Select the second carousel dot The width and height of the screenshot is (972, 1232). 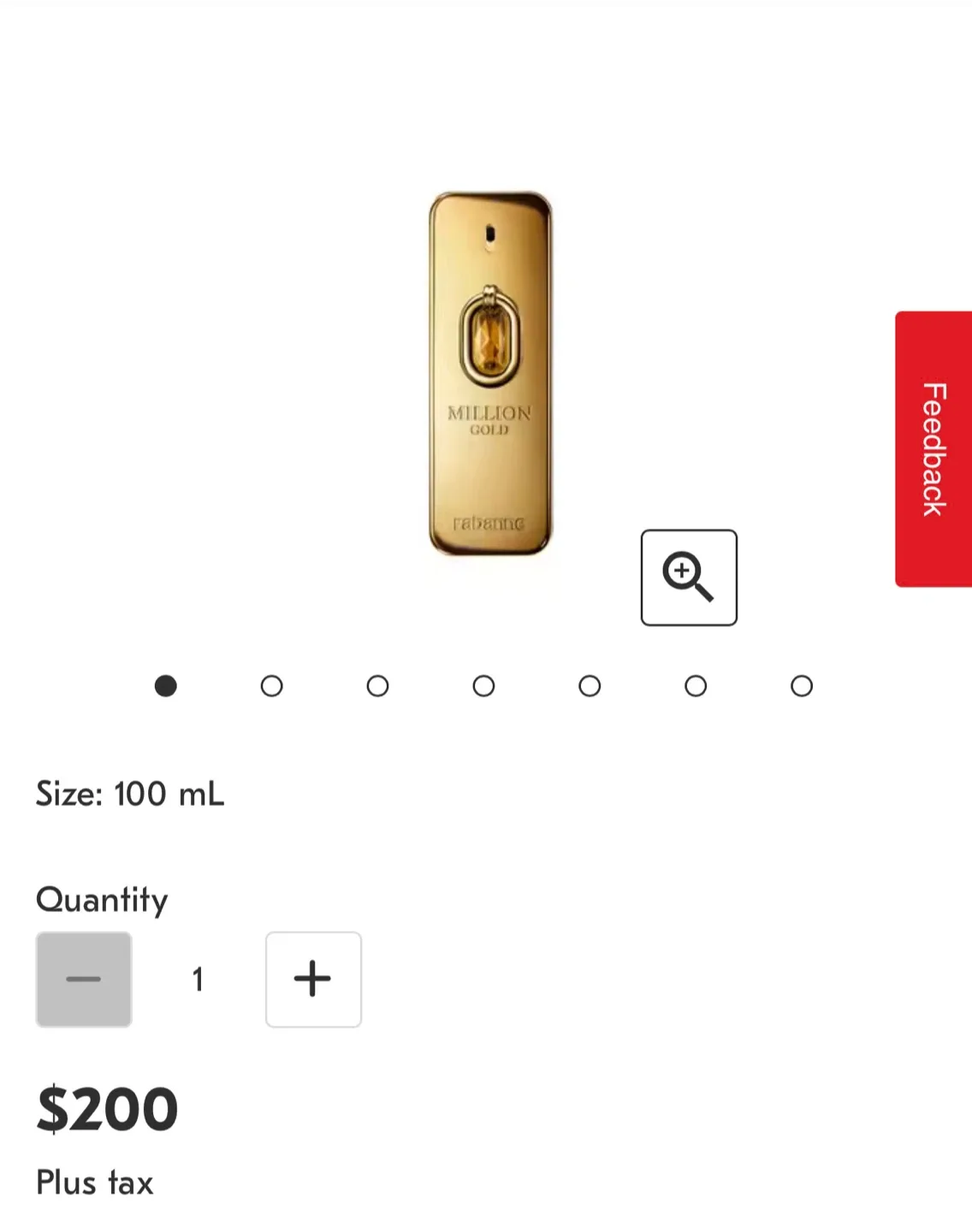click(x=271, y=685)
